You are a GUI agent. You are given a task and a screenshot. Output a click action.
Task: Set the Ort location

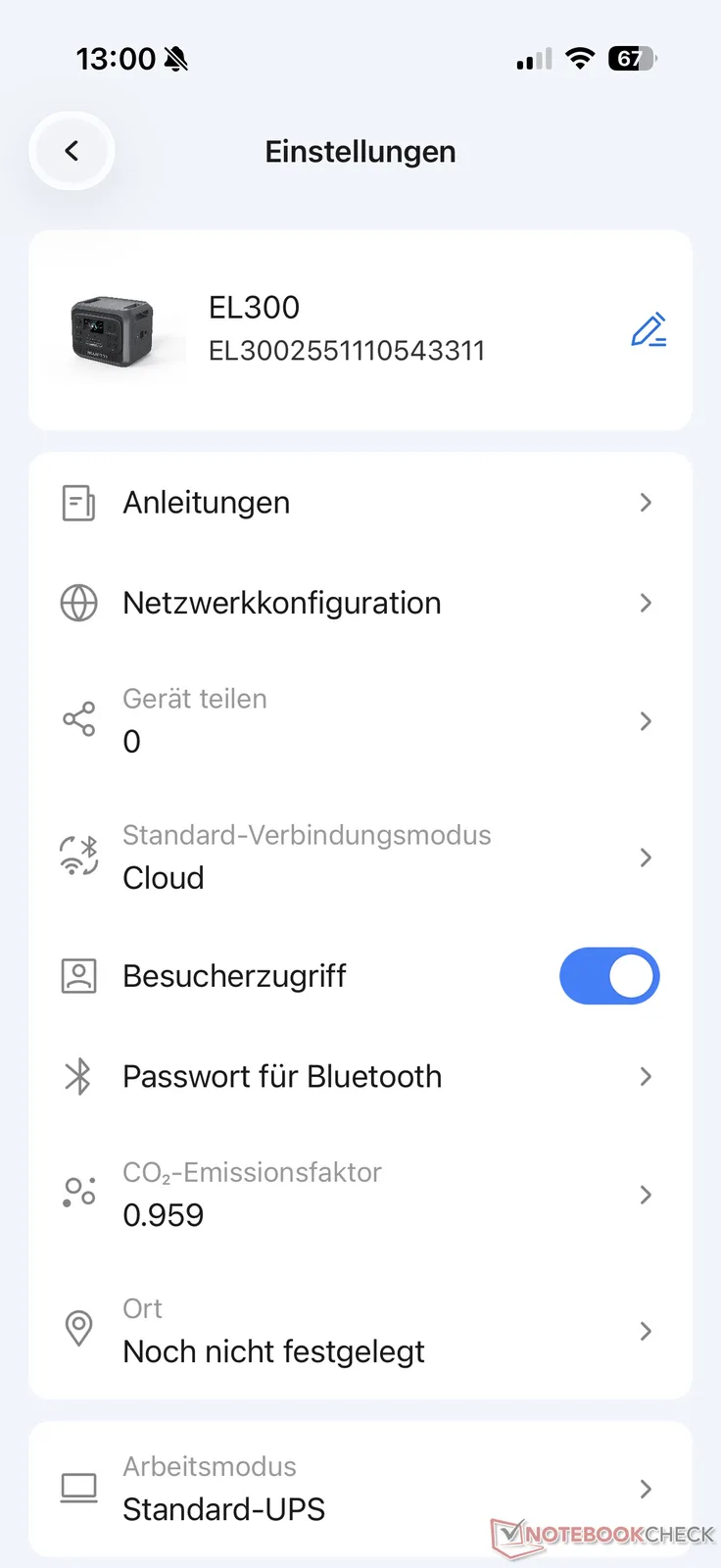[360, 1331]
